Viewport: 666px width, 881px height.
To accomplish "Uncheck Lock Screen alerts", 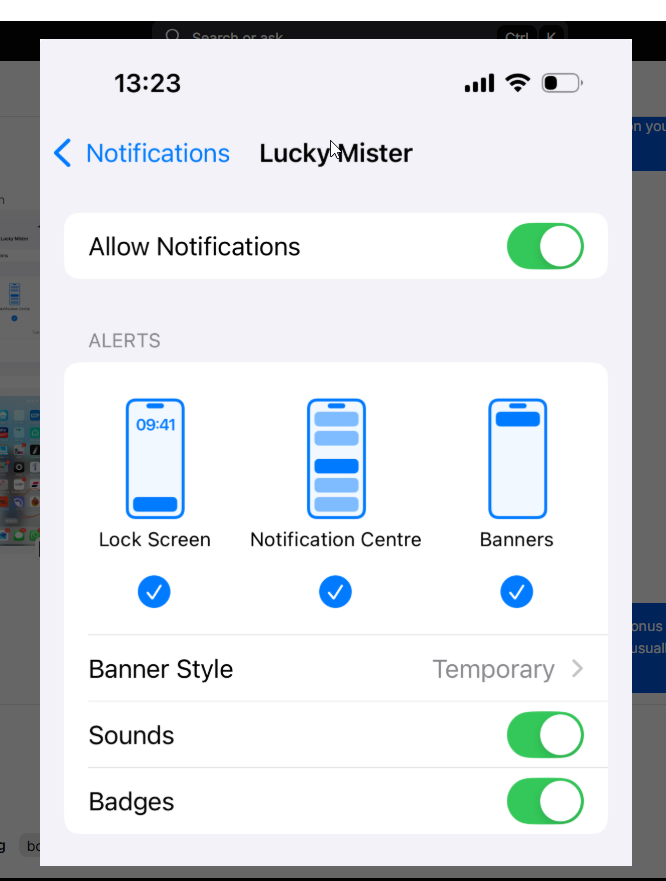I will pyautogui.click(x=154, y=592).
